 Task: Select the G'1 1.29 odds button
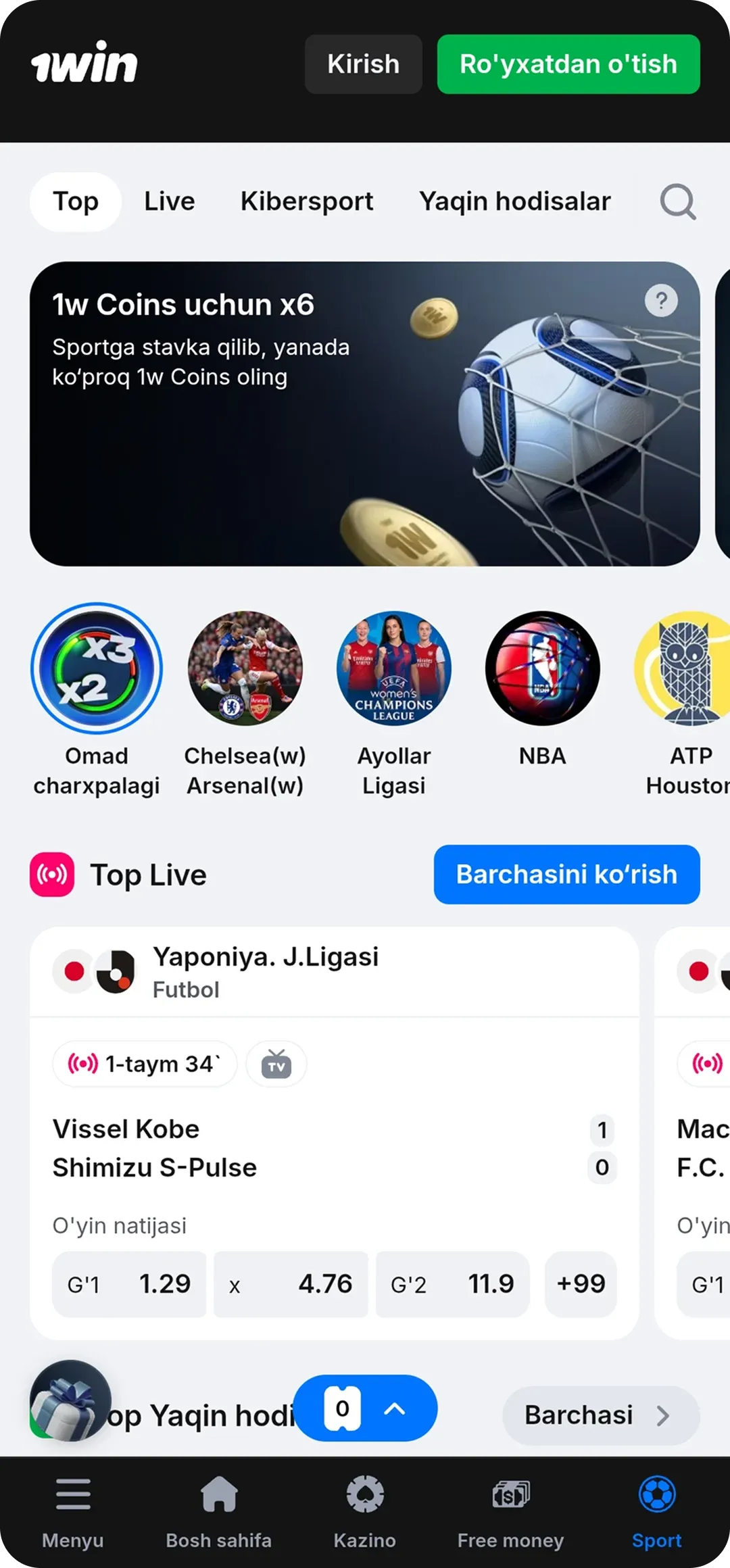(129, 1283)
